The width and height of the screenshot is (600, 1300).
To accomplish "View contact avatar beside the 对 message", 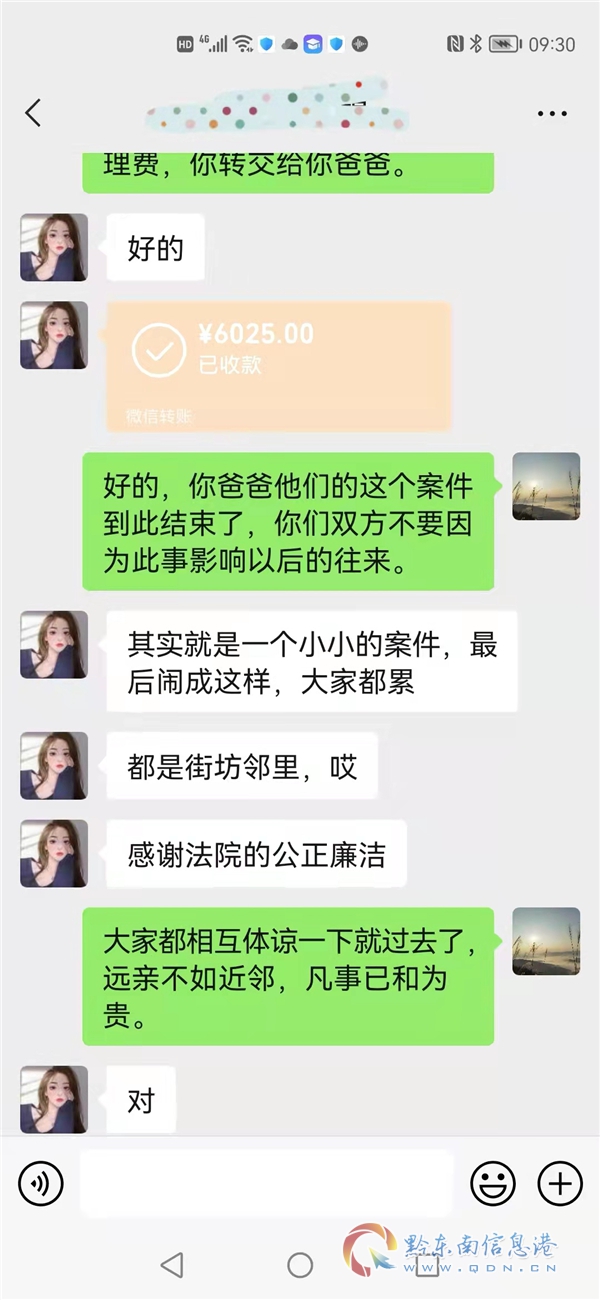I will (x=54, y=1100).
